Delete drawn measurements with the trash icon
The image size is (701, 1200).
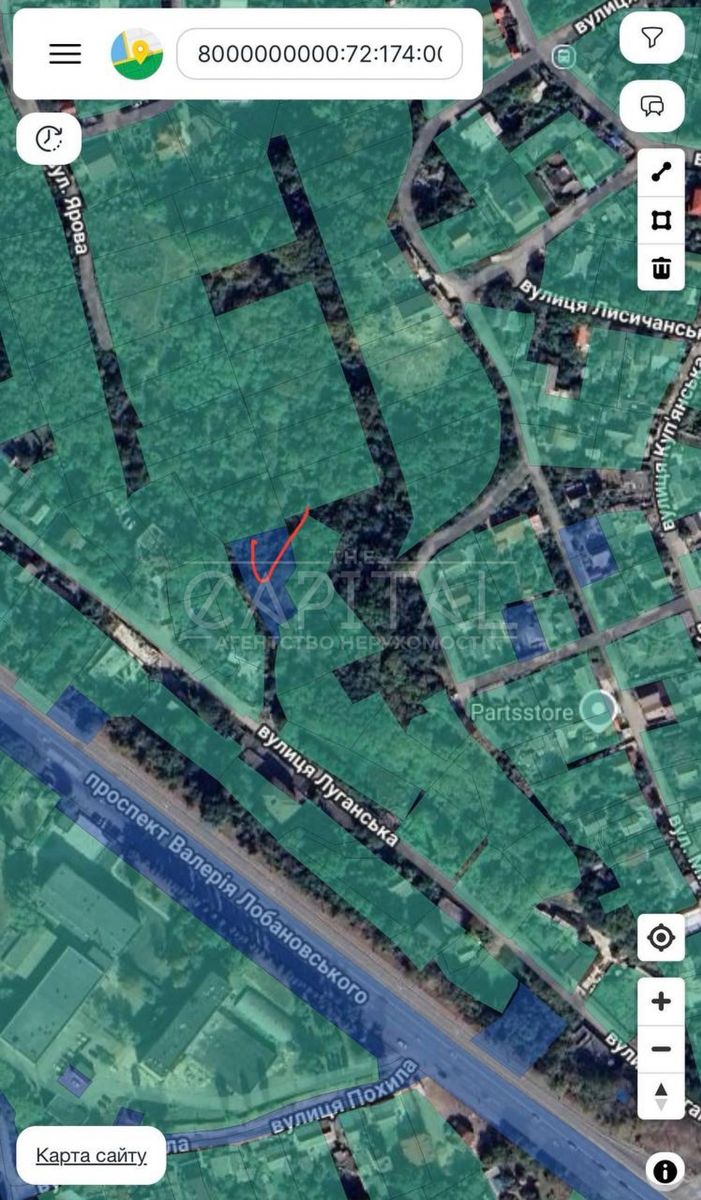(661, 267)
